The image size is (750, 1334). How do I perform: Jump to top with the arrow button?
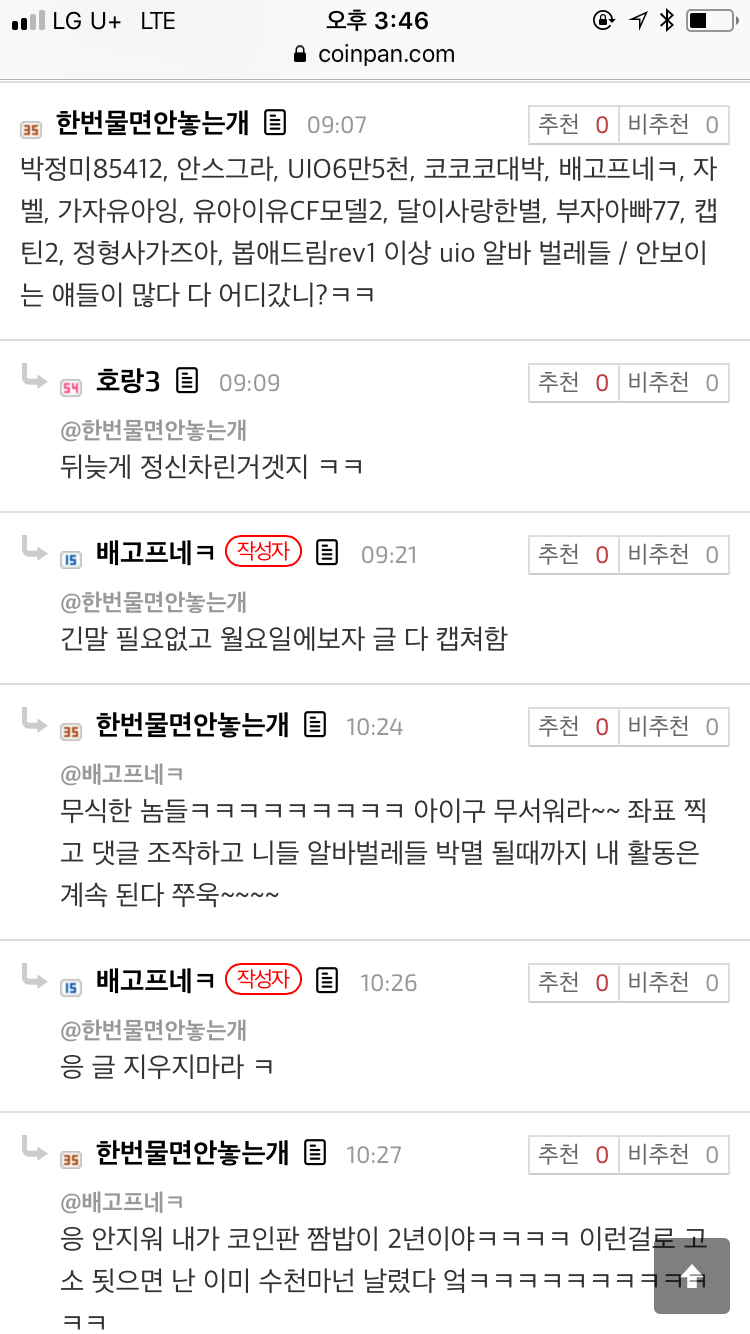tap(692, 1276)
